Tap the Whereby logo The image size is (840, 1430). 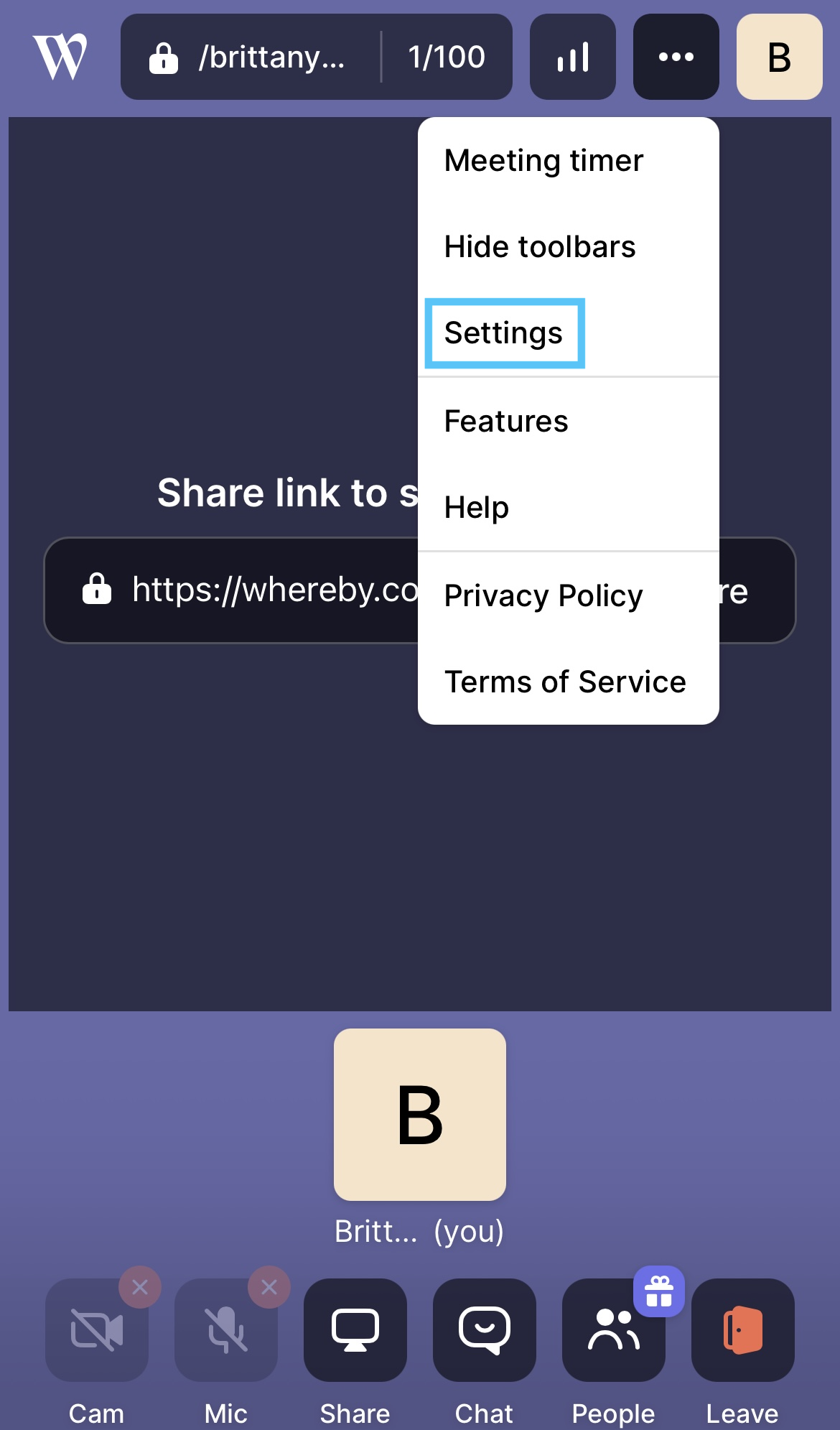click(60, 57)
